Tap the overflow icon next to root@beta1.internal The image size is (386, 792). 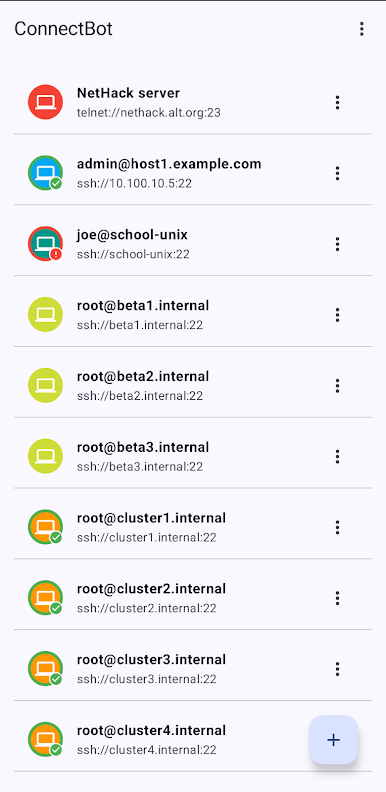(x=337, y=315)
